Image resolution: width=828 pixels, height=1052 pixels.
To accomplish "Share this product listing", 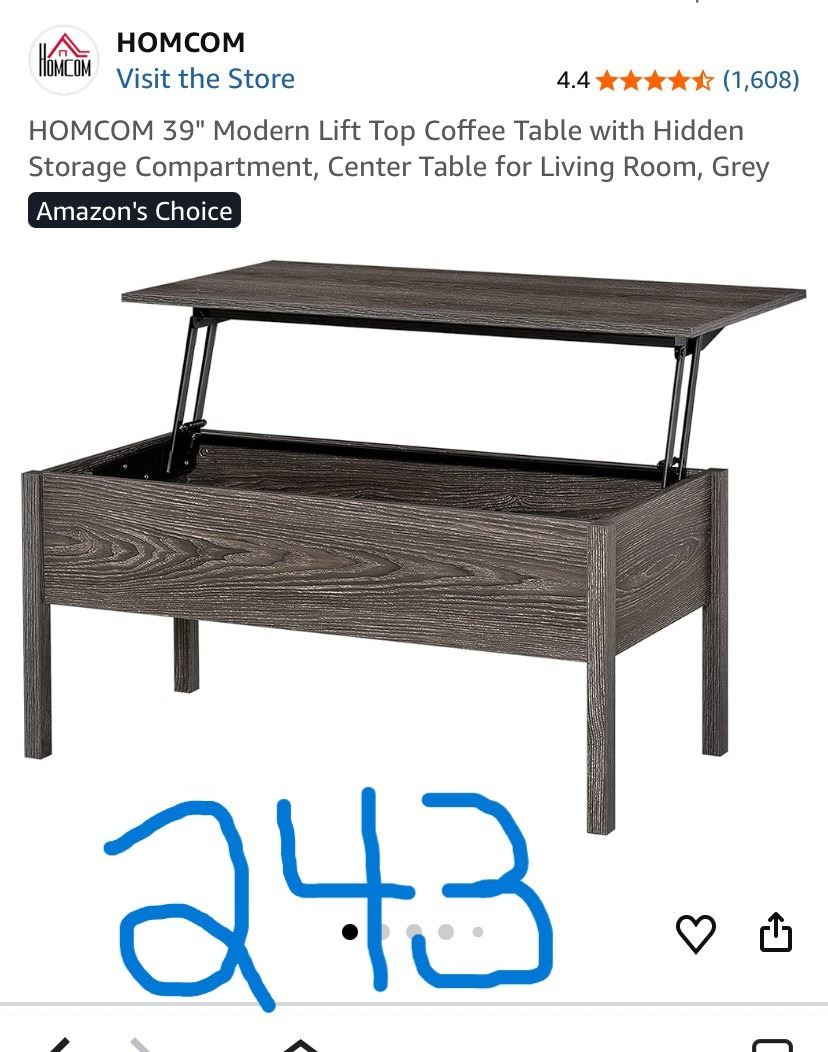I will [776, 932].
